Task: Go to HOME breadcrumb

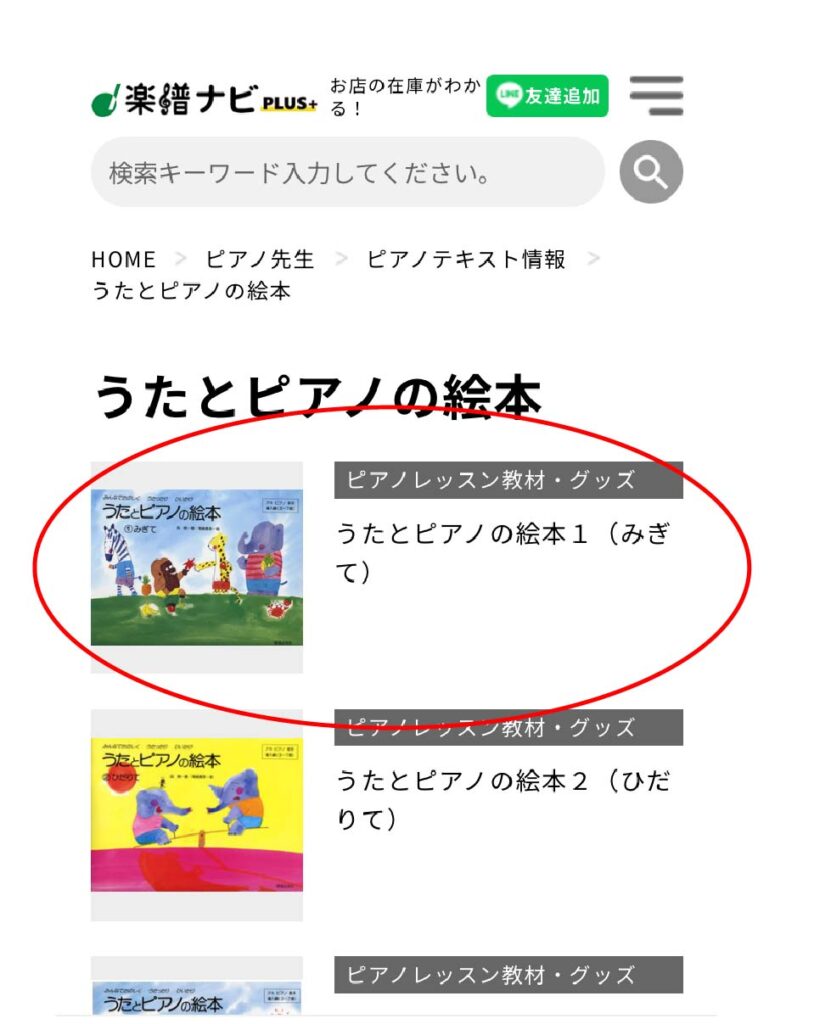Action: tap(123, 260)
